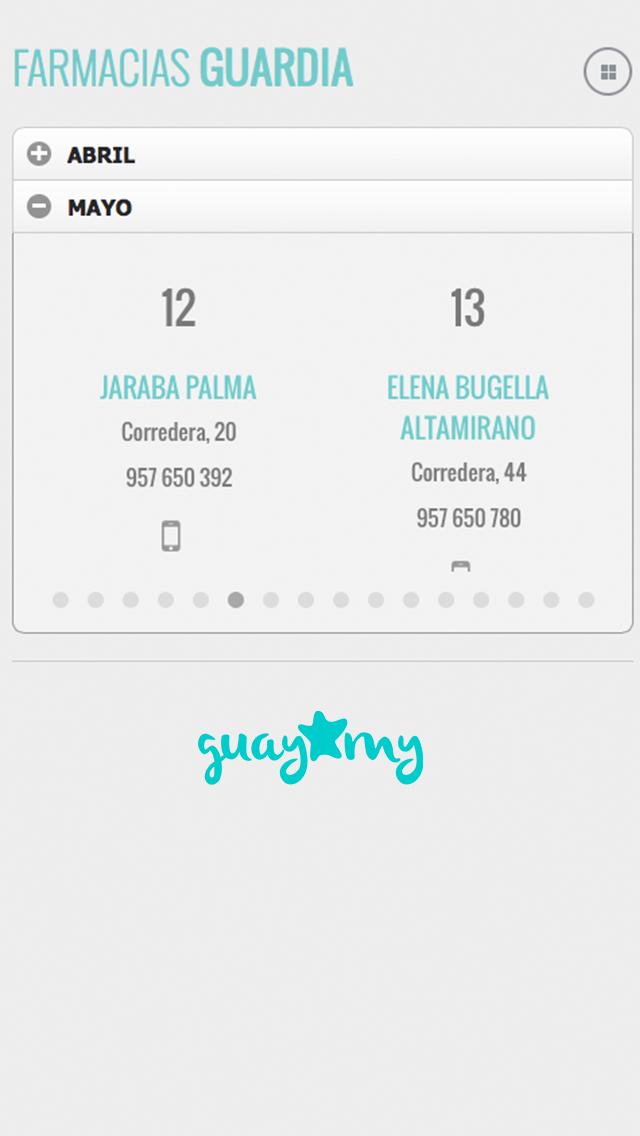Screen dimensions: 640x1136
Task: Open the guaymy logo link
Action: point(311,748)
